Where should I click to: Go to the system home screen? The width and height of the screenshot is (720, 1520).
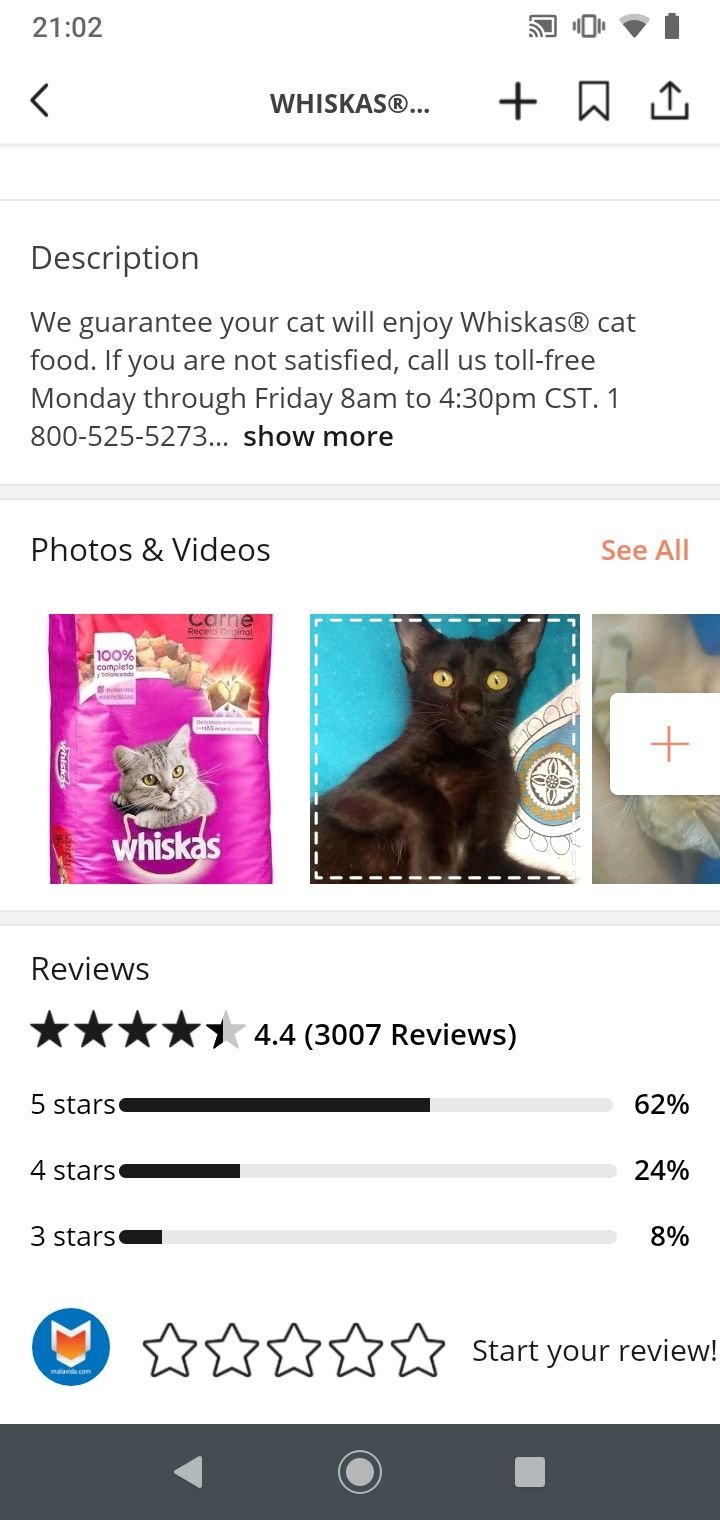click(x=360, y=1471)
